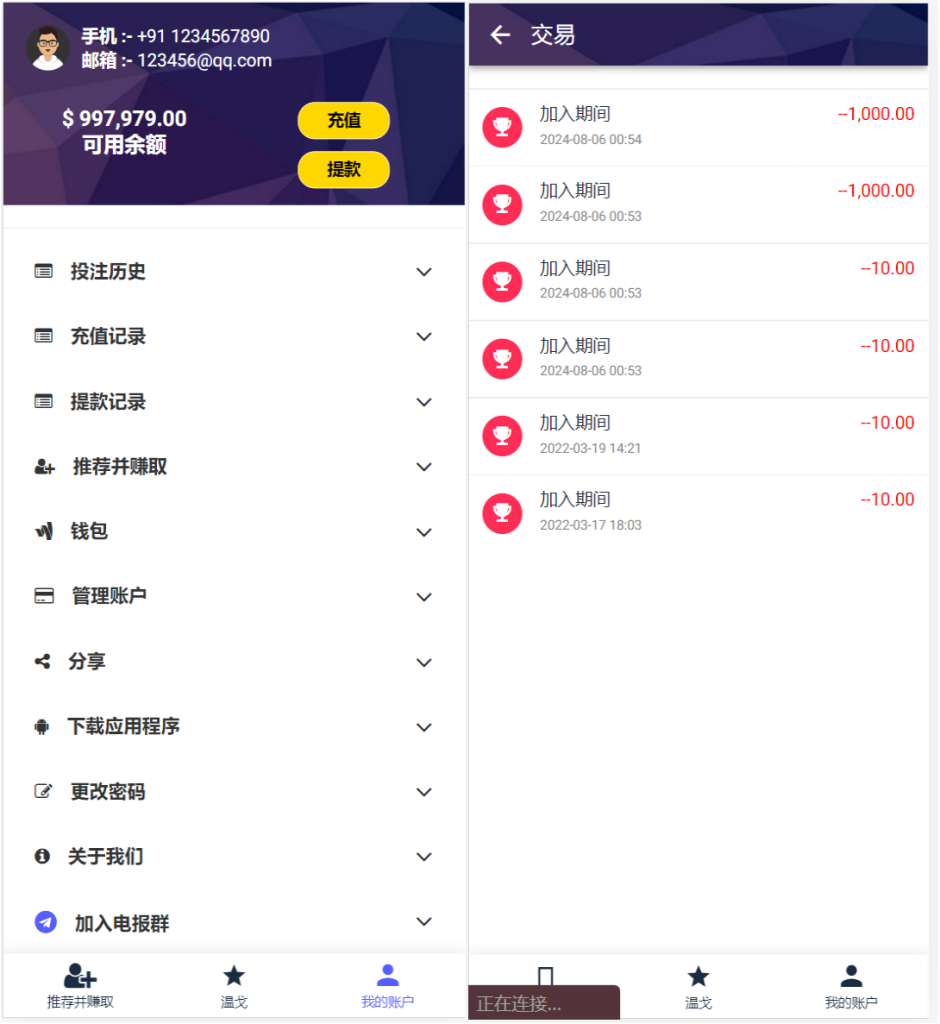940x1024 pixels.
Task: Open the 管理账户 bank card icon
Action: click(43, 596)
